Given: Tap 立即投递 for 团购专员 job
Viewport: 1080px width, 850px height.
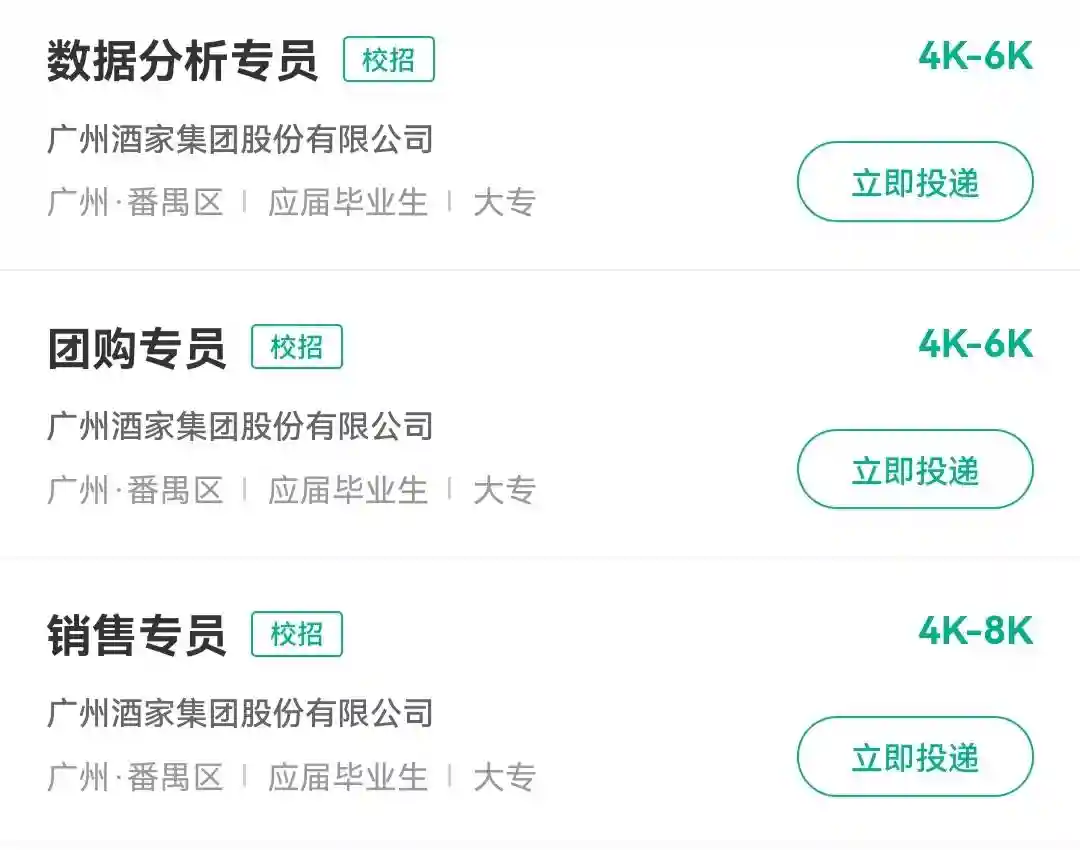Looking at the screenshot, I should tap(914, 470).
